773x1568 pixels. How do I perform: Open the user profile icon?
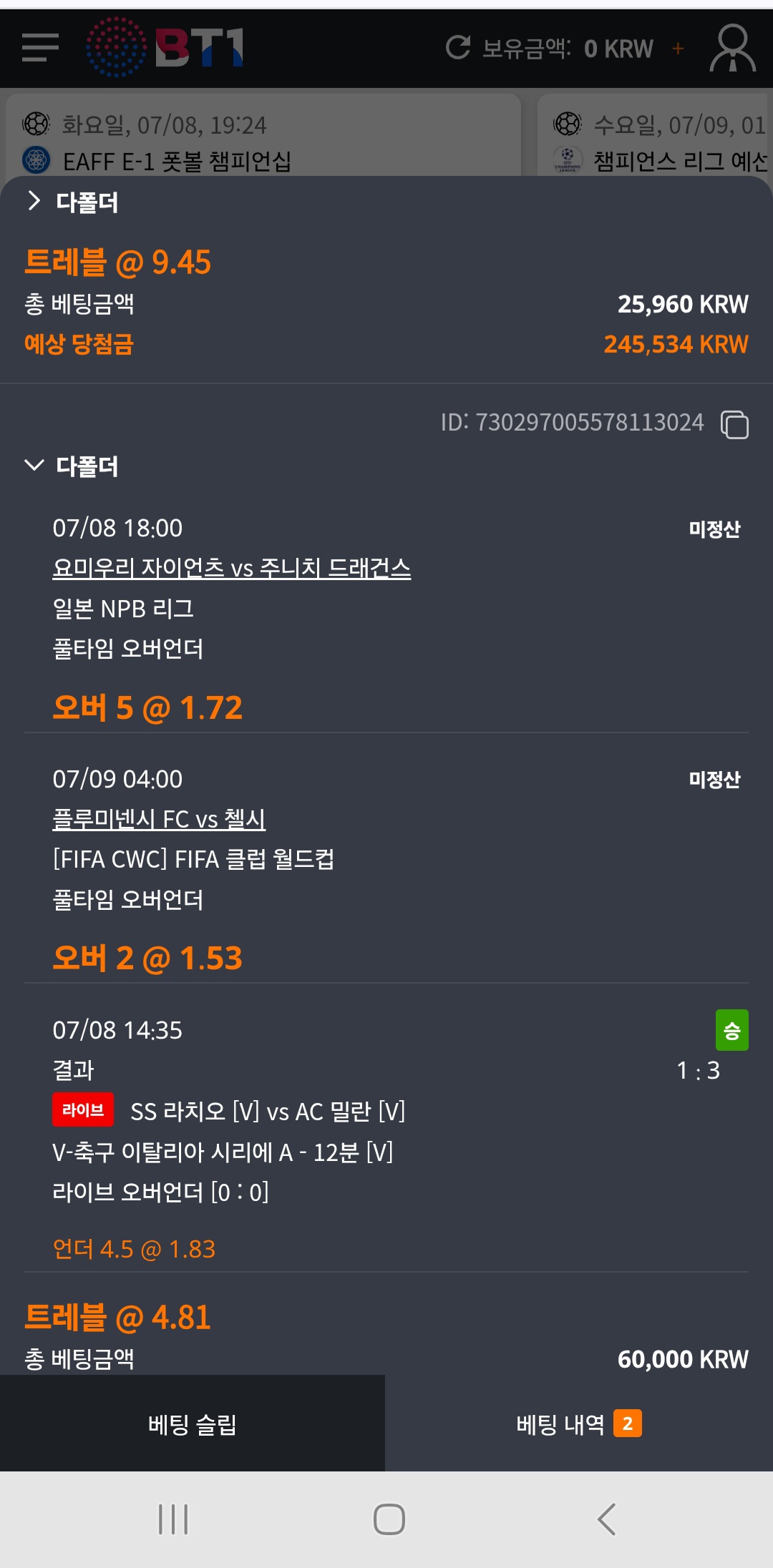732,48
